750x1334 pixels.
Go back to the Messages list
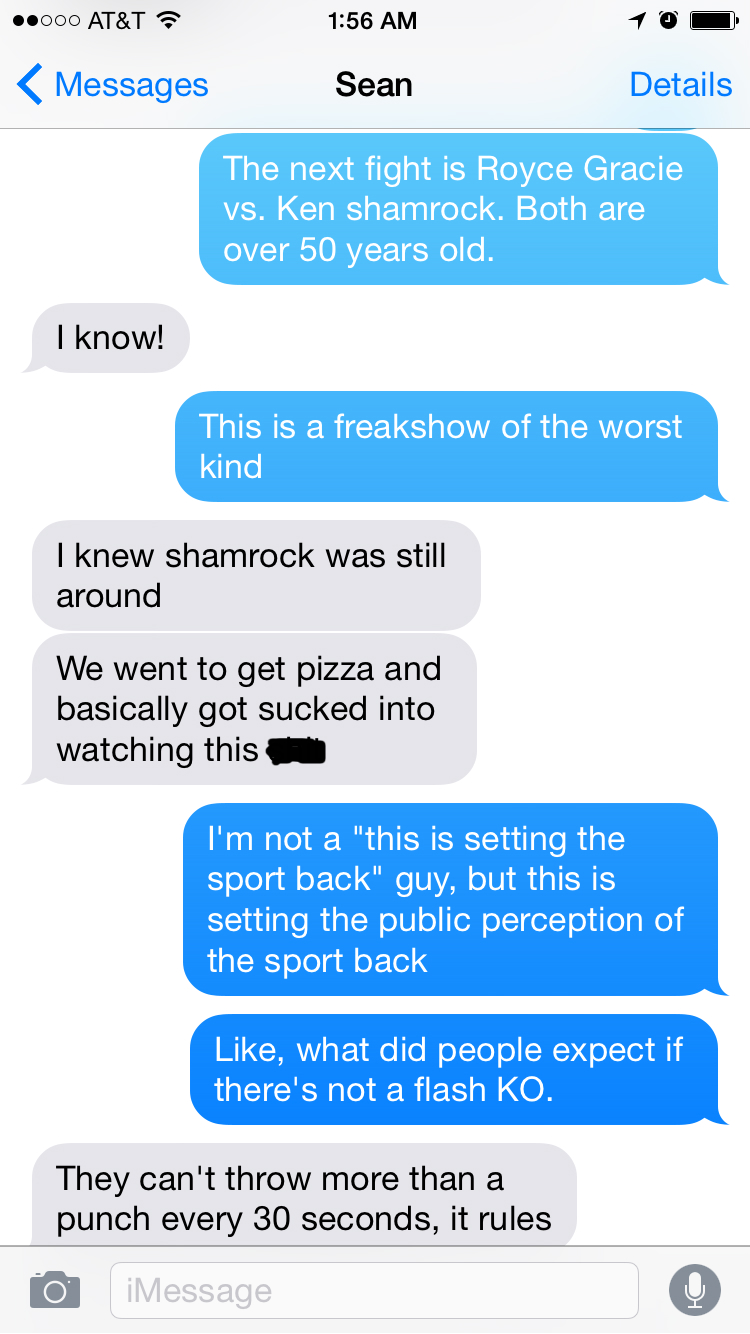[112, 85]
